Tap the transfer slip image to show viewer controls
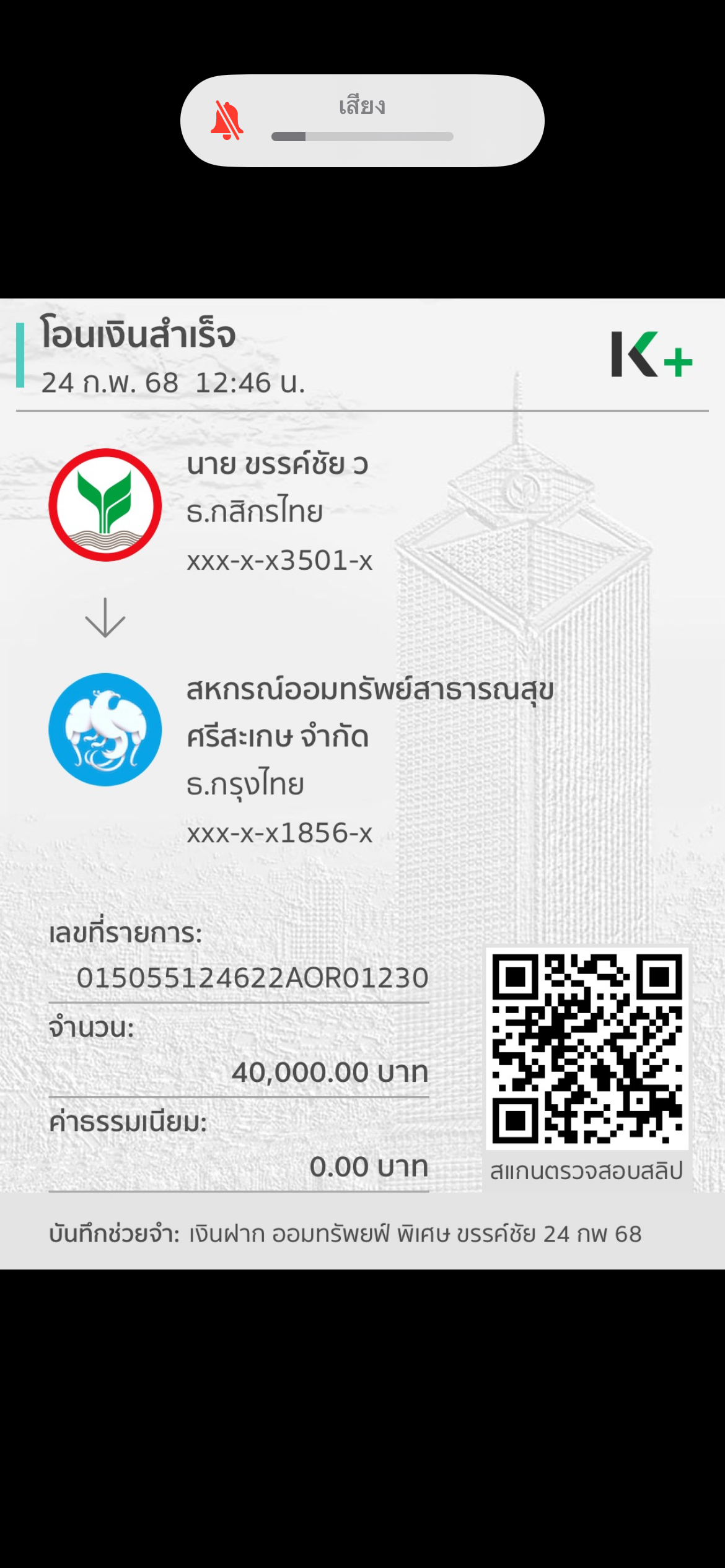Screen dimensions: 725x1568 click(362, 784)
